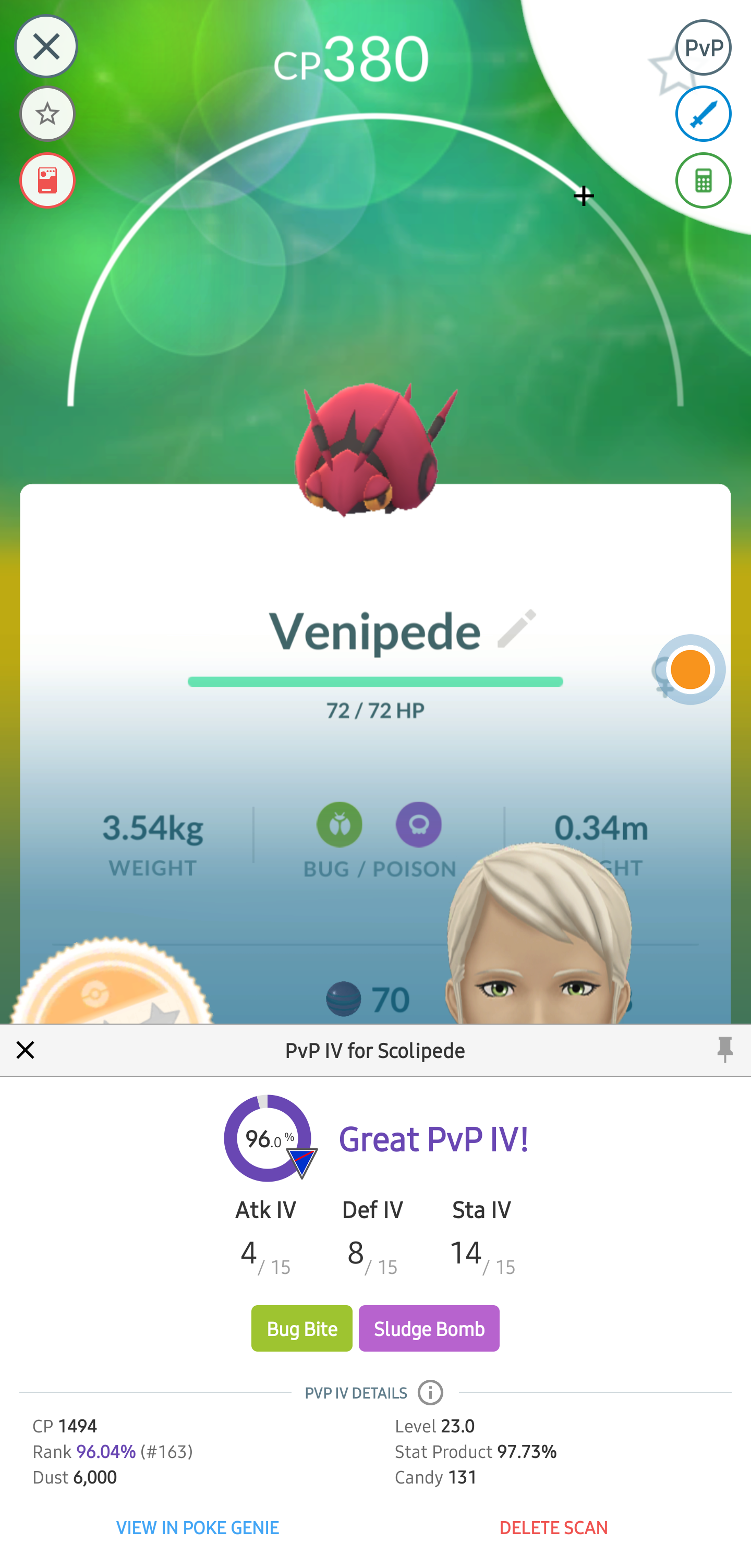
Task: Tap the orange floating Poke Genie button
Action: point(690,670)
